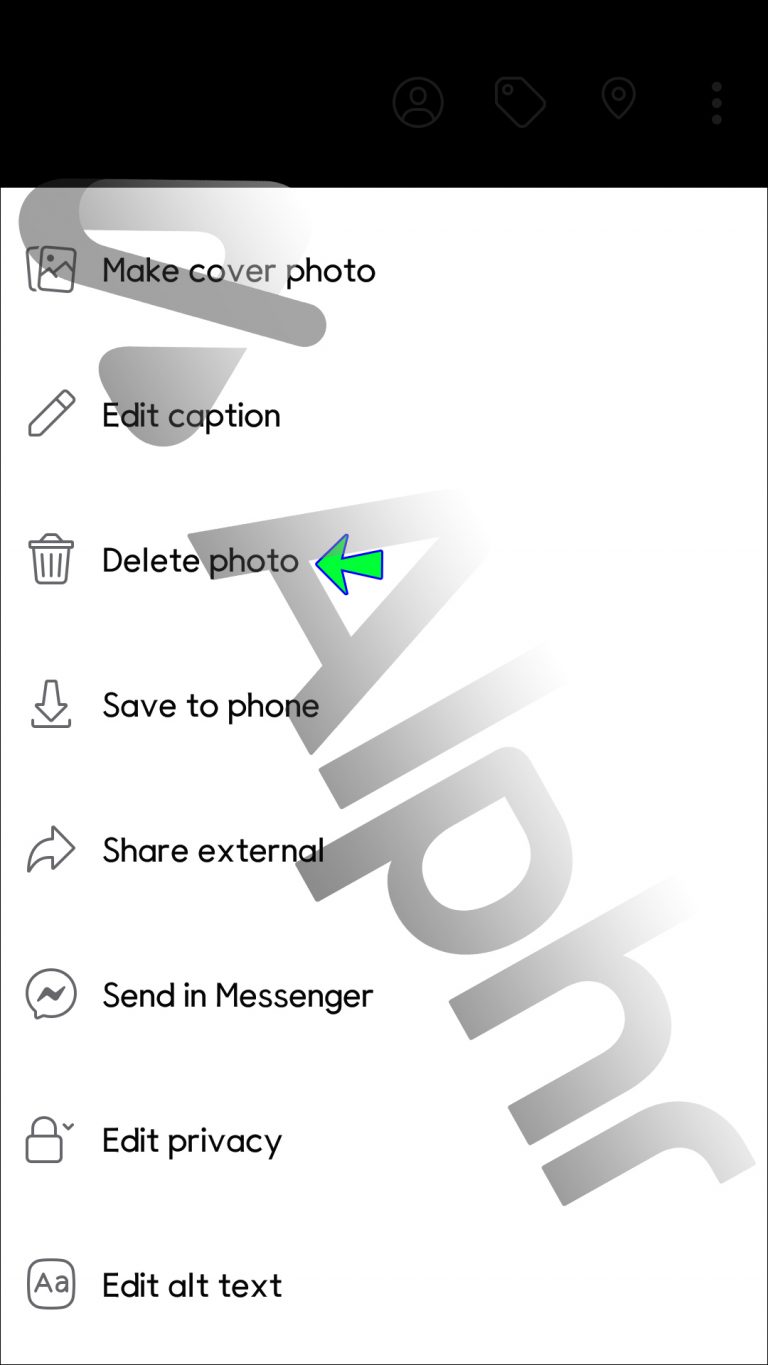Choose Share external
768x1365 pixels.
(x=213, y=849)
